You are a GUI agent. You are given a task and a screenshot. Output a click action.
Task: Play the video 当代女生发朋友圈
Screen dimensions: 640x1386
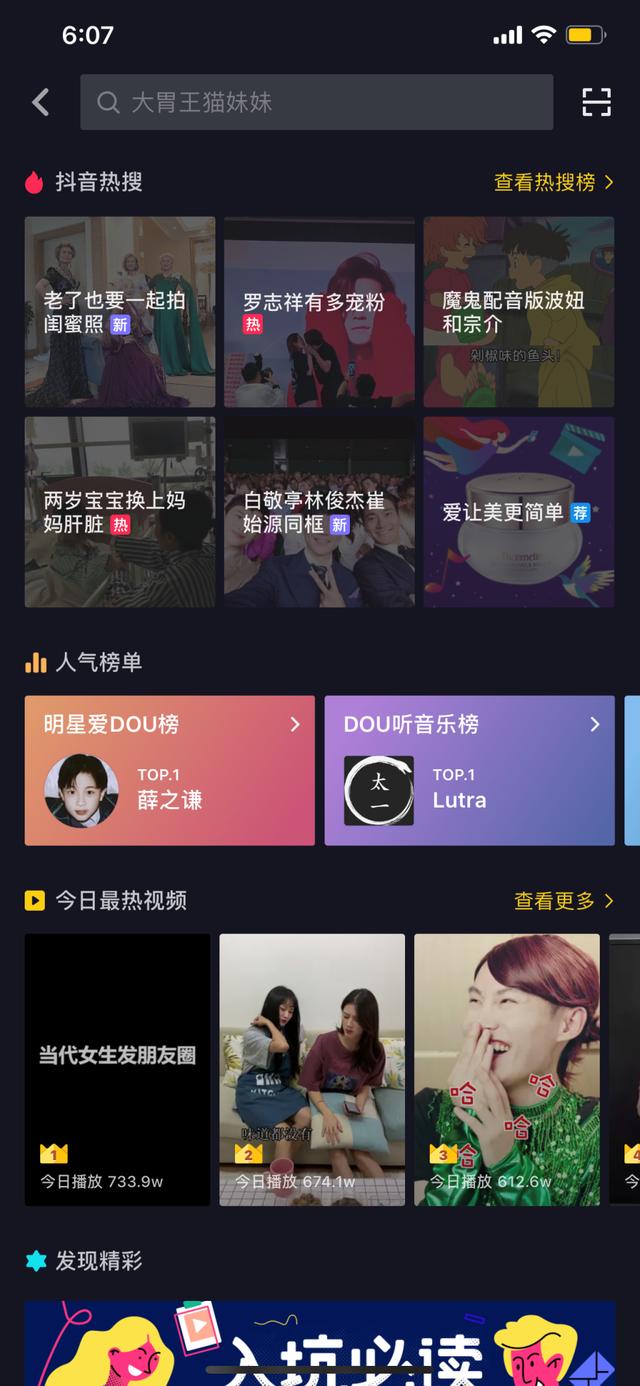118,1069
